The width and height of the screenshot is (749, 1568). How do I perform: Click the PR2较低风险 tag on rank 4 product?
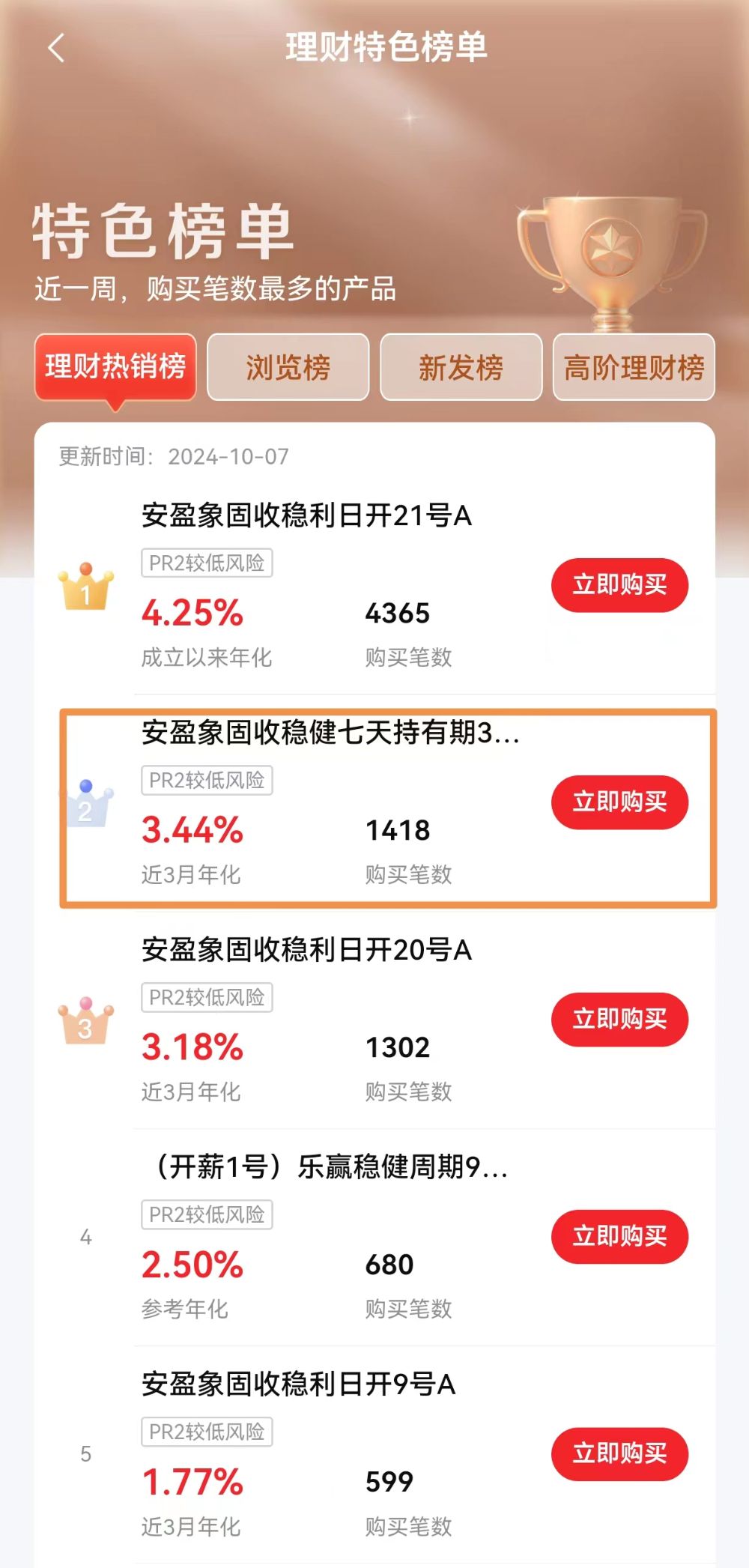click(x=207, y=1214)
